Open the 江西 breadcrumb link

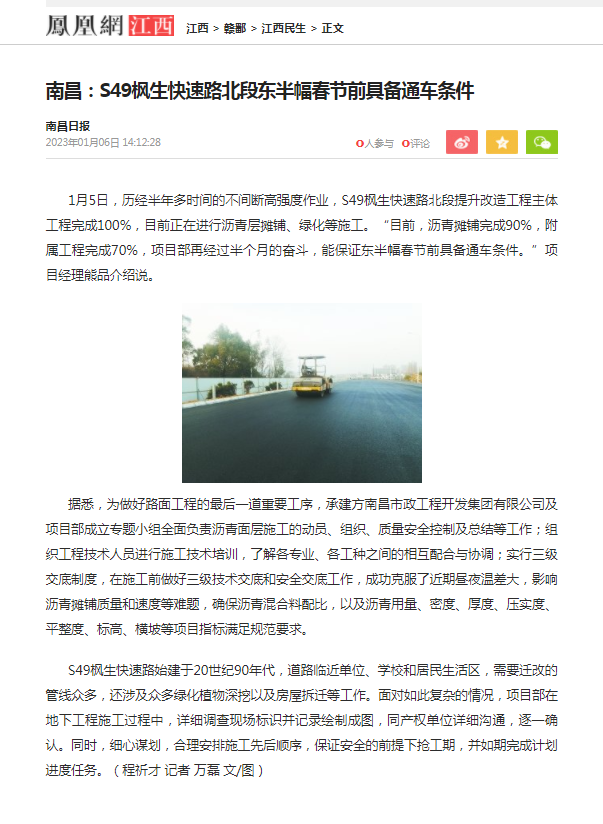tap(197, 28)
